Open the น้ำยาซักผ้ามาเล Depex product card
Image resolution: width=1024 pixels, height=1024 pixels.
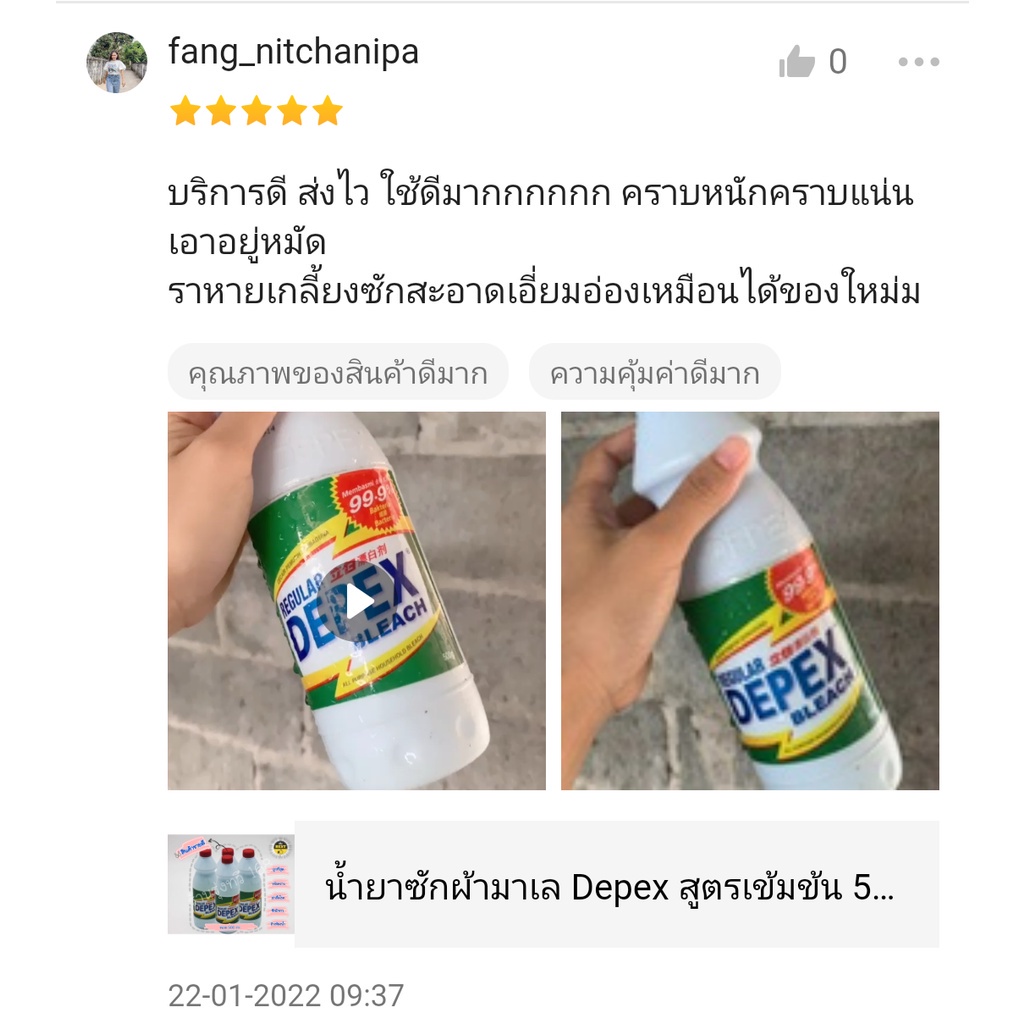553,884
